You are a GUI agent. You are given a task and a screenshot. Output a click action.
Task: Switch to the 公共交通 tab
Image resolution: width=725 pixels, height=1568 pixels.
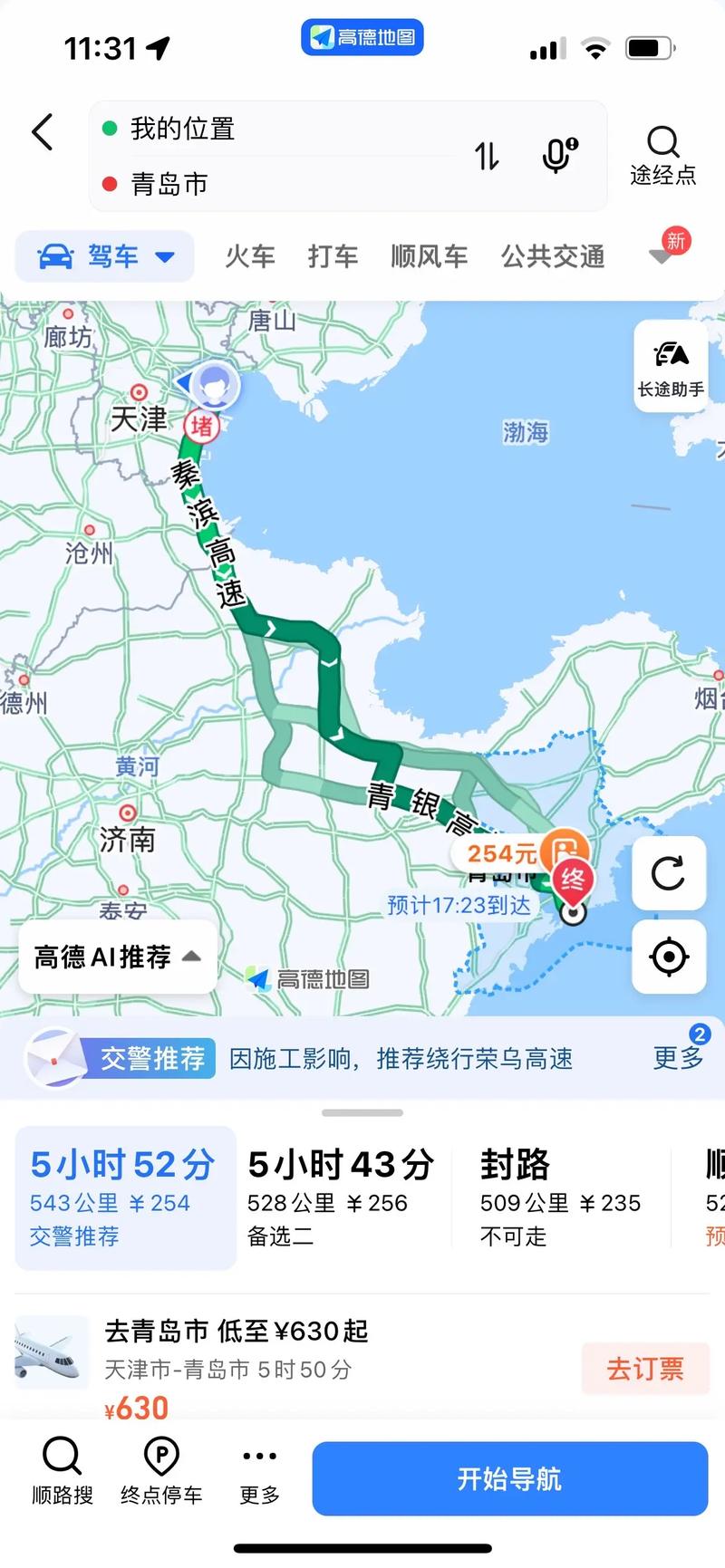552,256
